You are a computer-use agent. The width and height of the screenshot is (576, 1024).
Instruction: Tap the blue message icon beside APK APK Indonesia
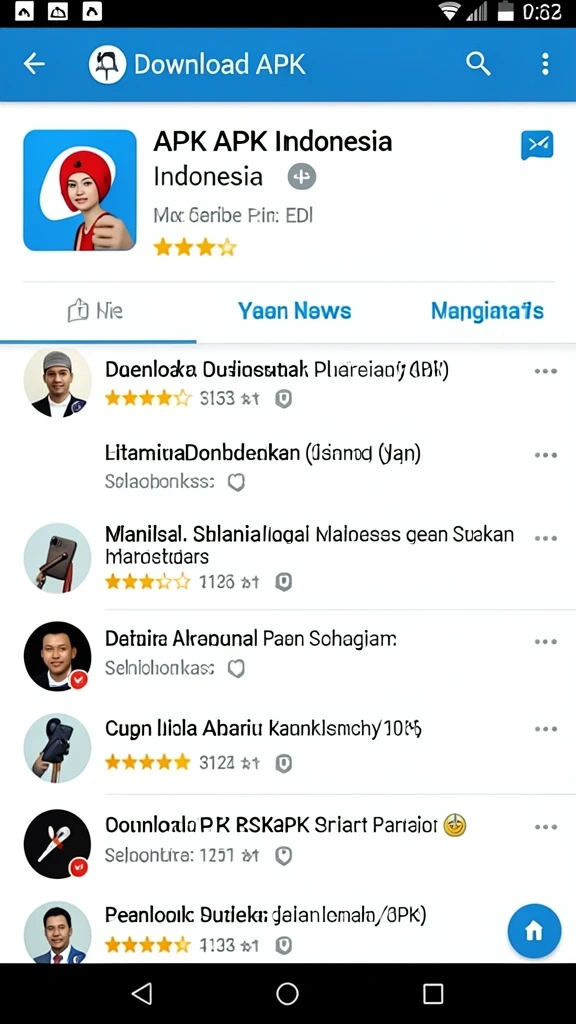(537, 145)
